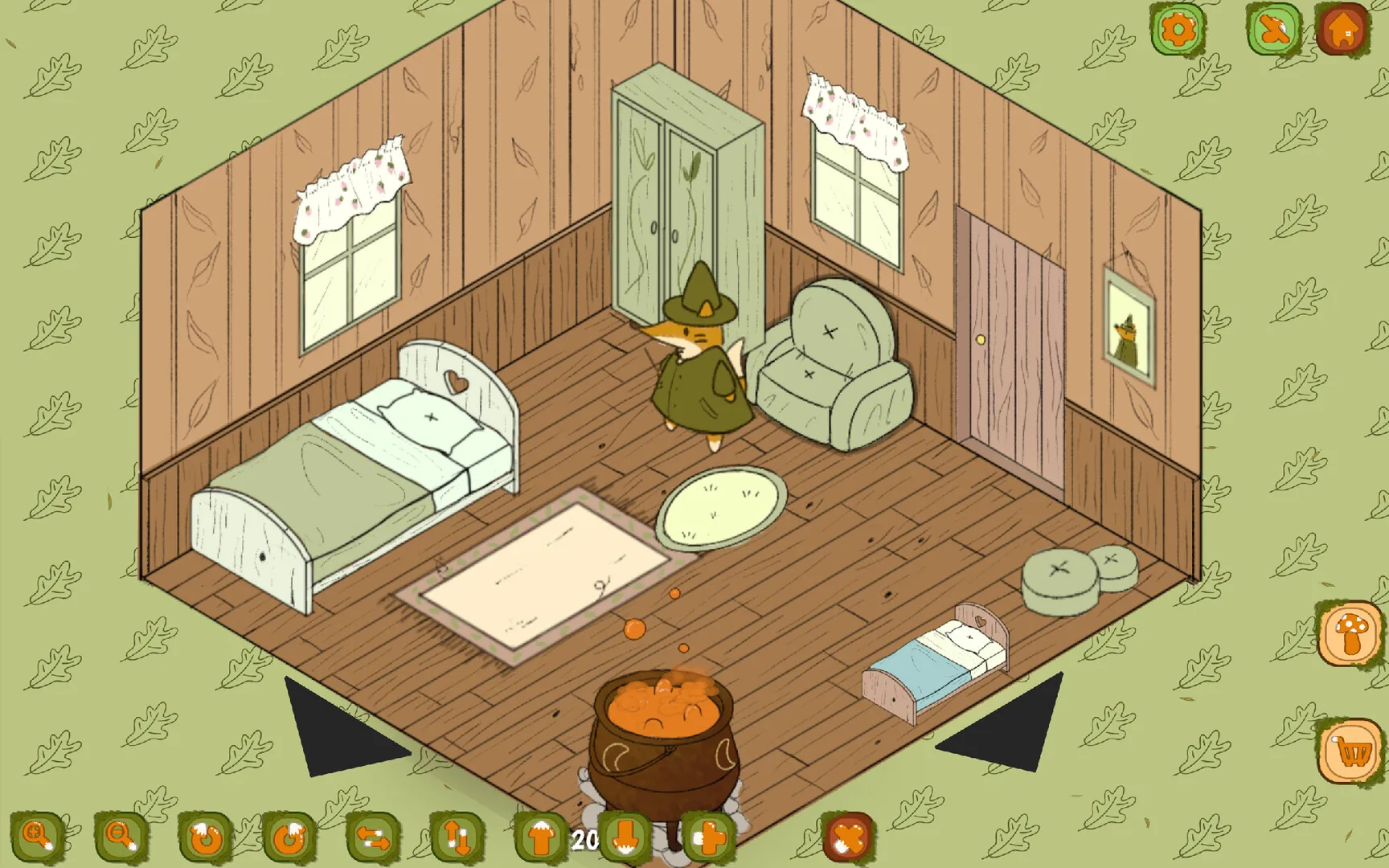
Task: Lower the layer with the down arrow
Action: [625, 837]
